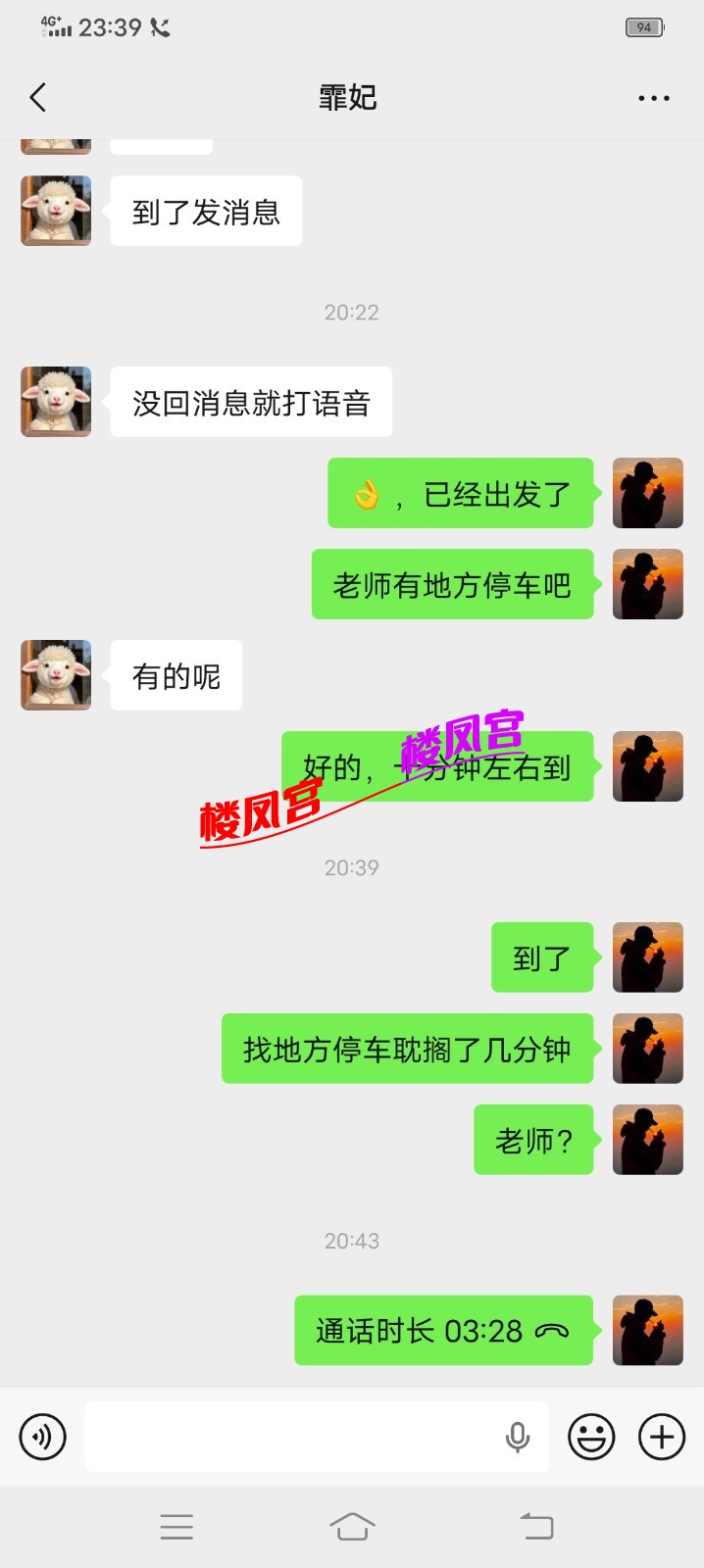This screenshot has width=704, height=1568.
Task: Tap system back button in navigation bar
Action: [536, 1527]
